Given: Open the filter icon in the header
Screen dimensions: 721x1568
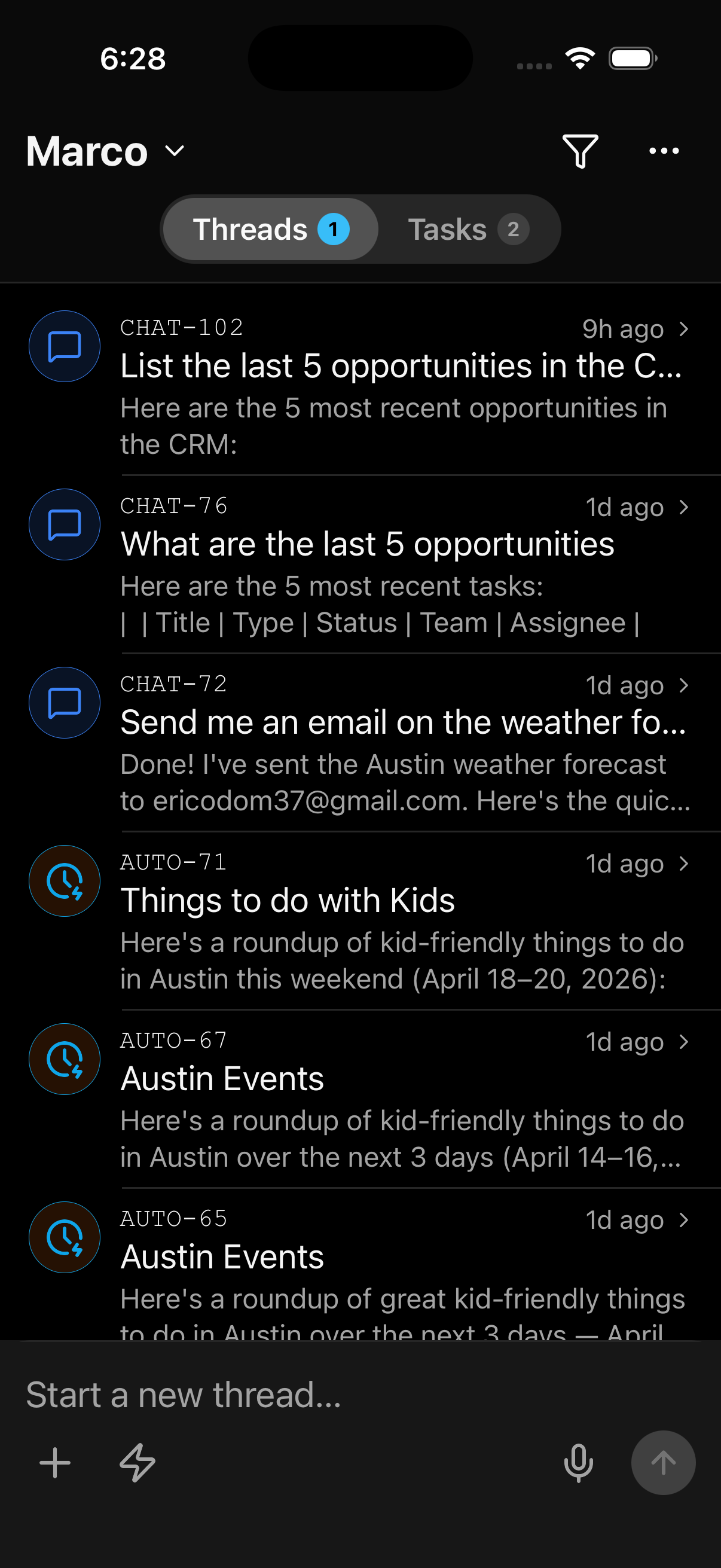Looking at the screenshot, I should click(x=579, y=151).
